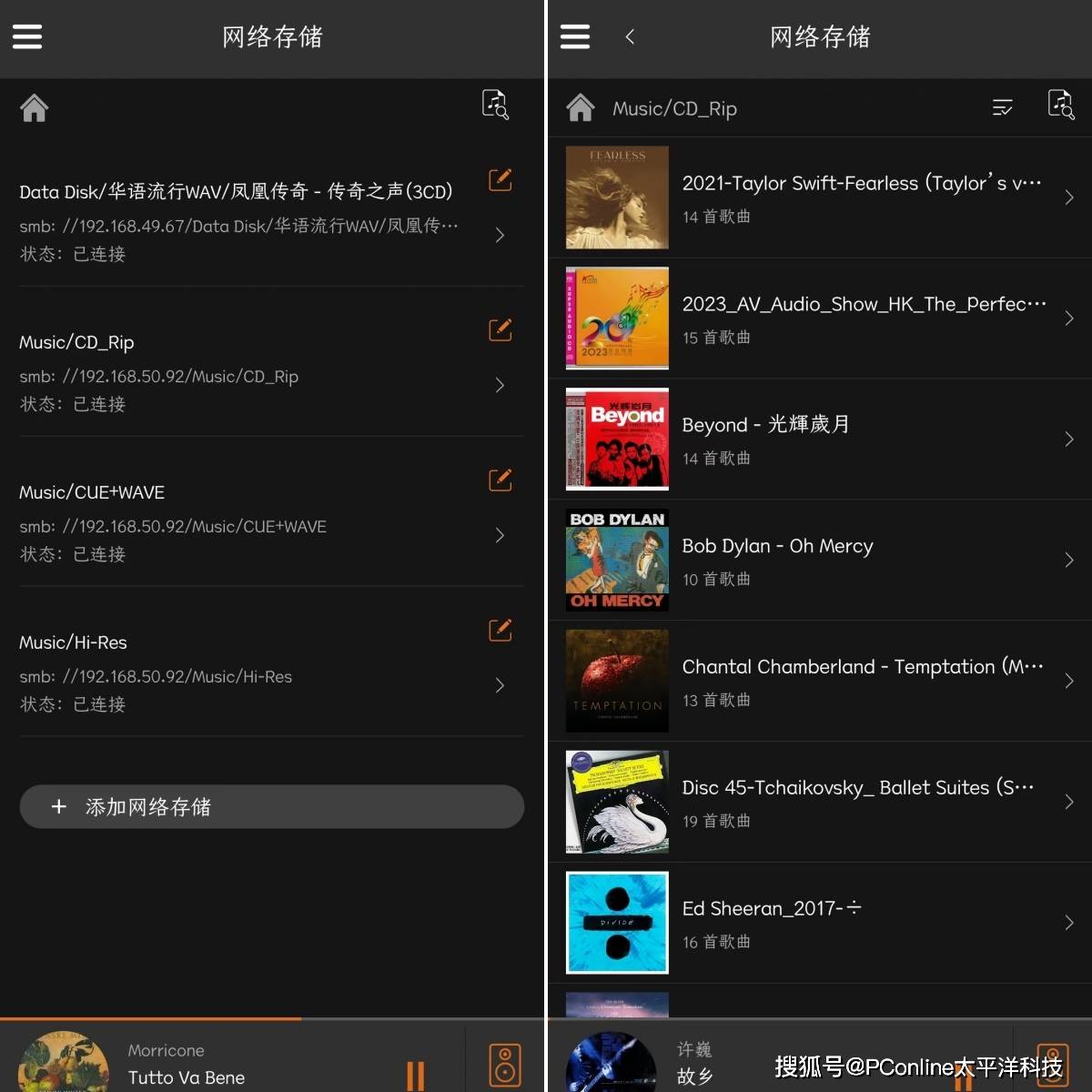This screenshot has height=1092, width=1092.
Task: Open 2023 AV Audio Show HK album
Action: pos(819,318)
